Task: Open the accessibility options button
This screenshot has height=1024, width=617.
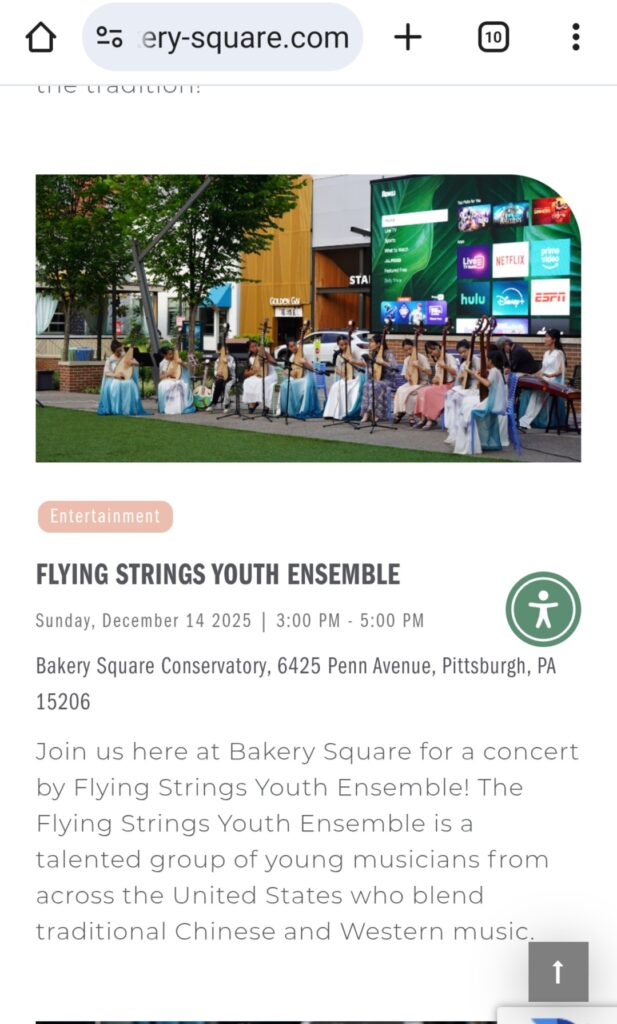Action: coord(543,609)
